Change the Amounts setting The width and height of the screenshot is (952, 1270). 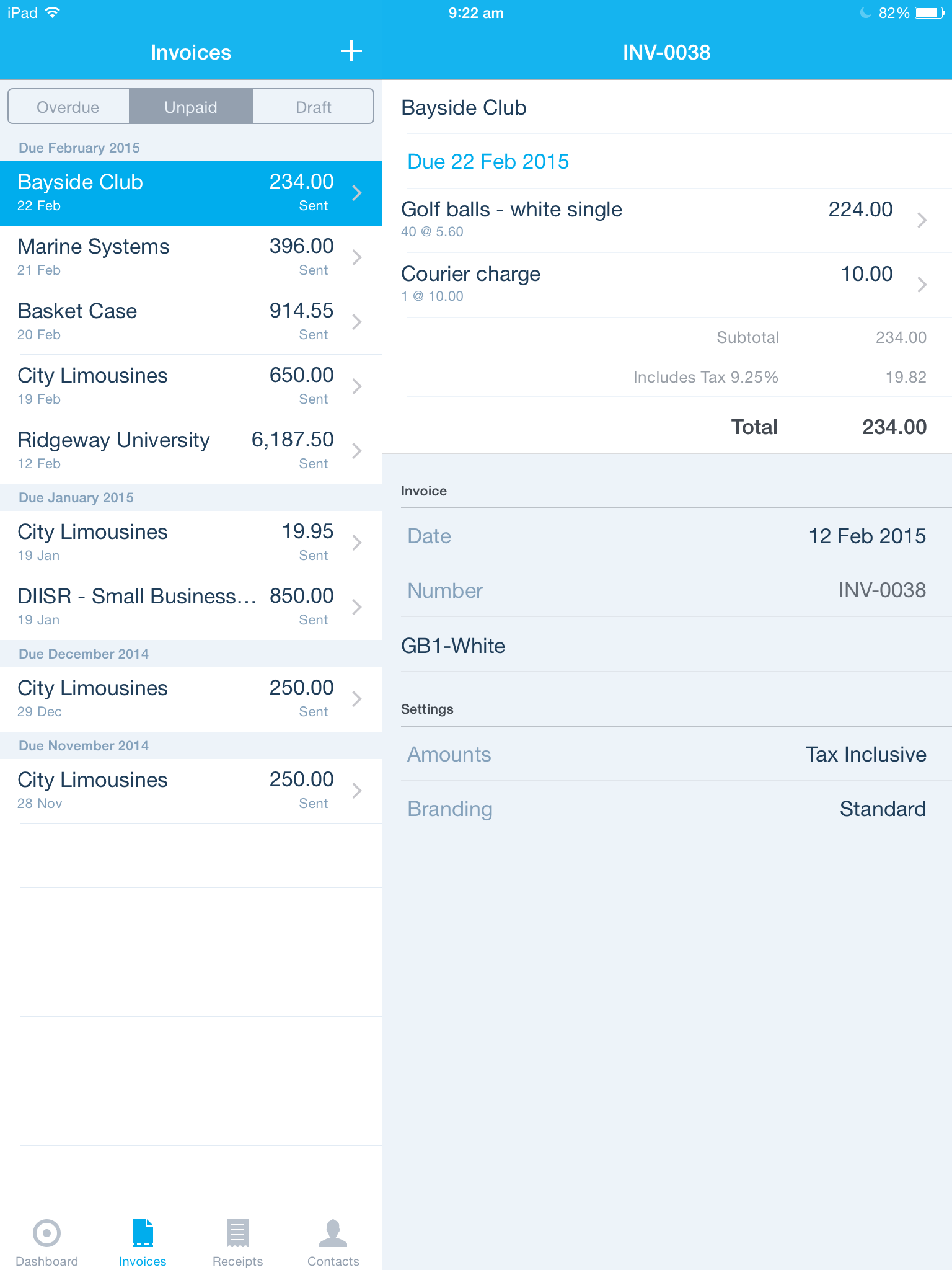[666, 754]
